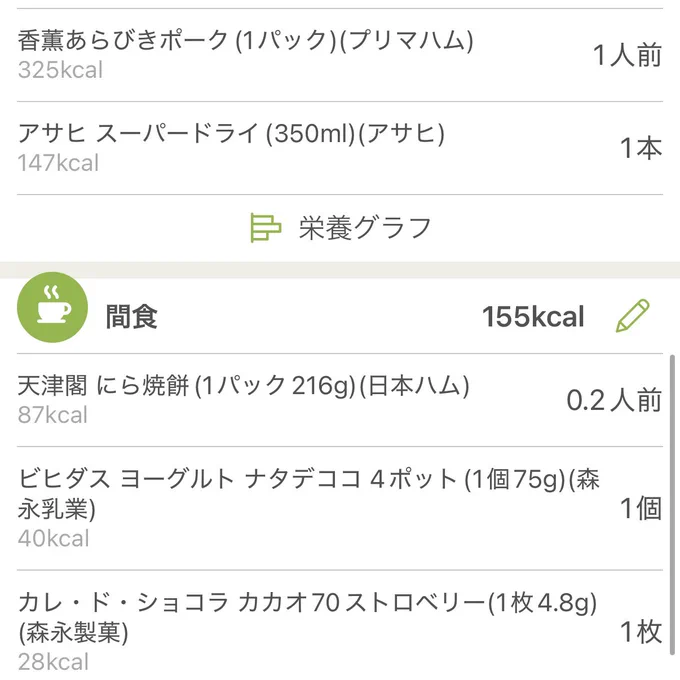Open the アサヒ スーパードライ entry
Viewport: 680px width, 680px height.
(340, 148)
